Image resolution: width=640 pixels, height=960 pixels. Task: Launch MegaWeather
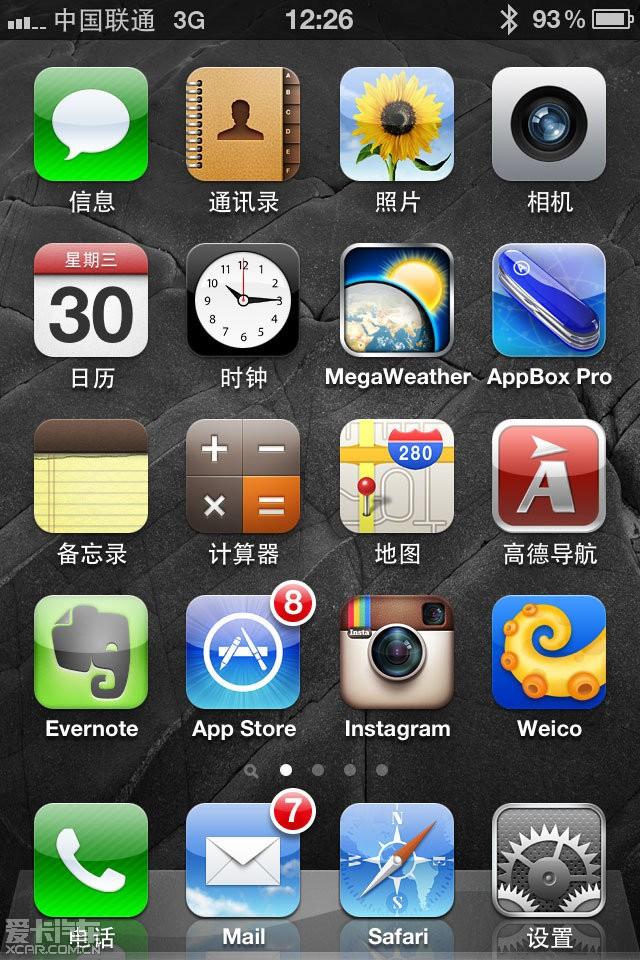pyautogui.click(x=397, y=300)
